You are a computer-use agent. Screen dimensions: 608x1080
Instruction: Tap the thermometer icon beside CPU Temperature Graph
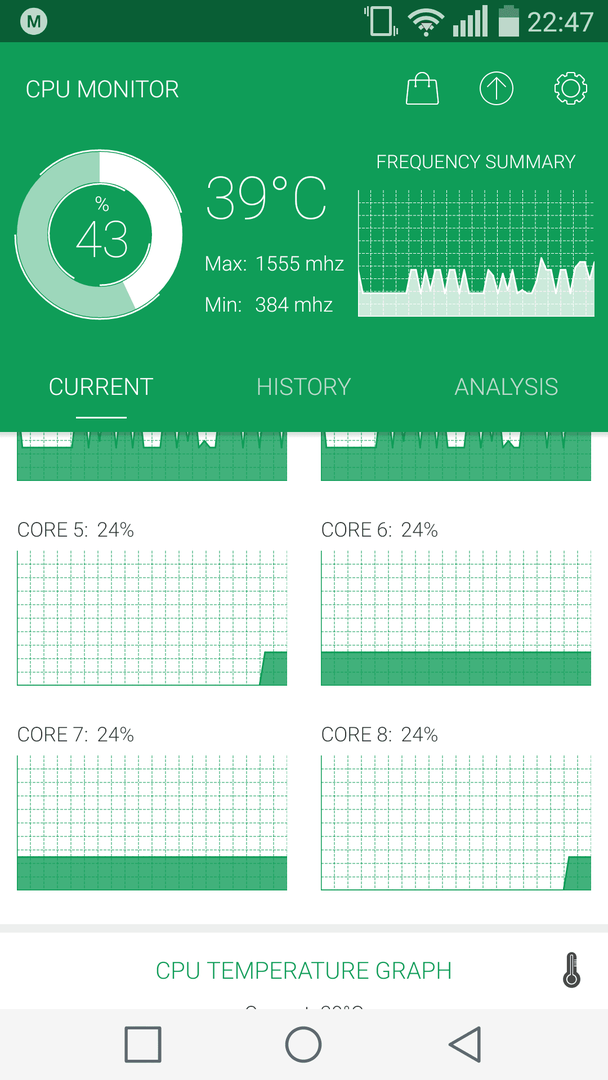tap(572, 970)
